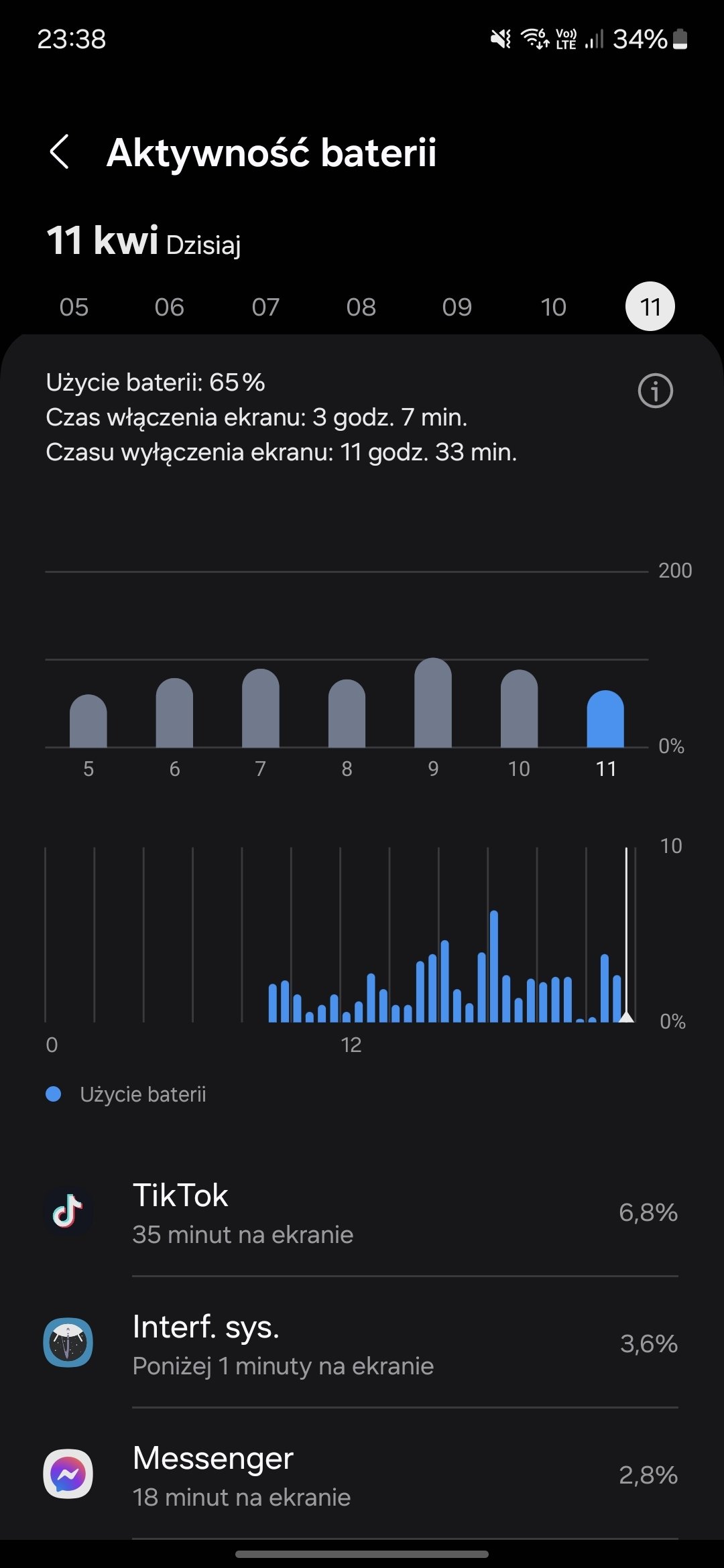
Task: Select date 06 in the date strip
Action: click(x=169, y=307)
